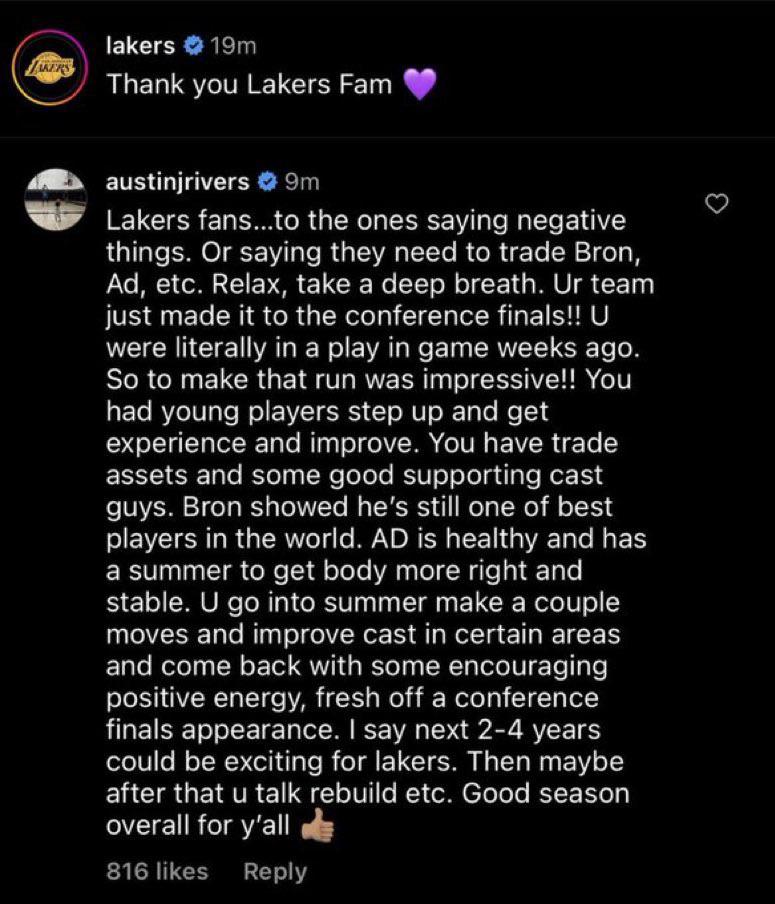
Task: Reply to austinjrivers' comment
Action: pyautogui.click(x=274, y=871)
